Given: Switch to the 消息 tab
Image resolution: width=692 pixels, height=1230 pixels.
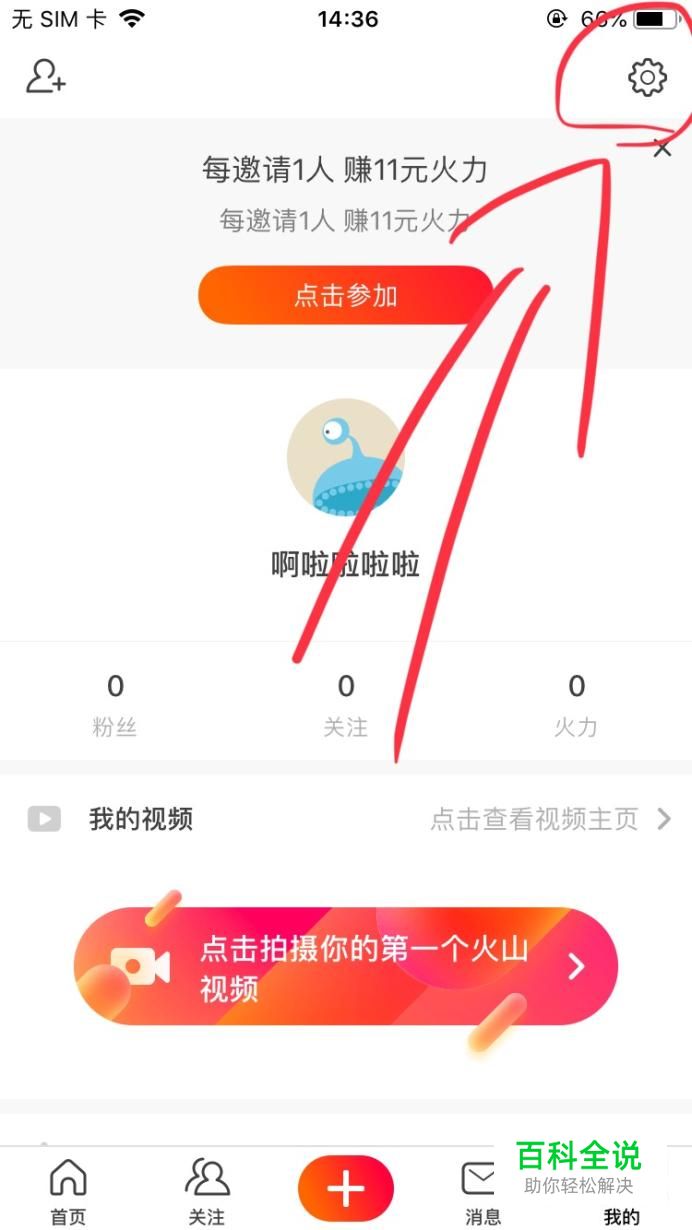Looking at the screenshot, I should coord(483,1192).
